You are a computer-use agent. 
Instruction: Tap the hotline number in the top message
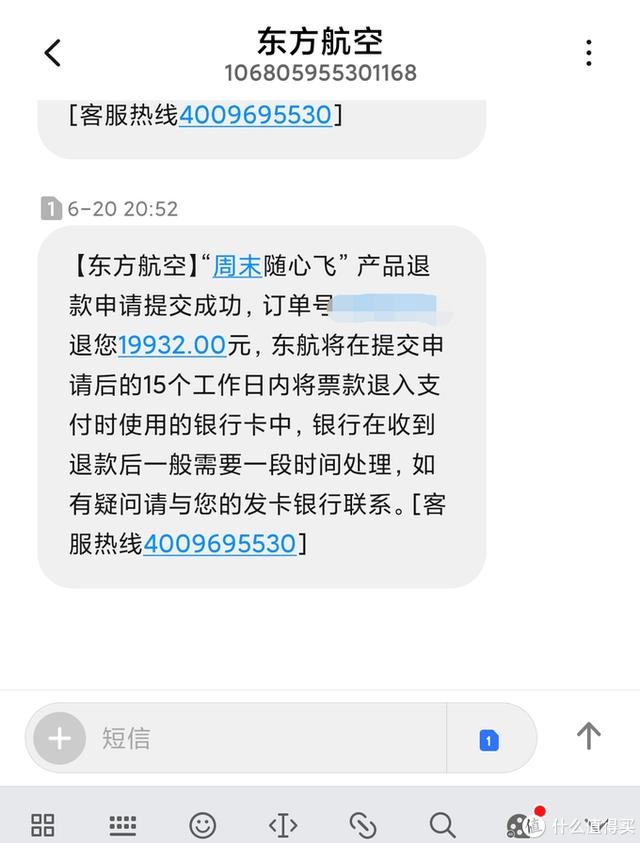coord(255,115)
